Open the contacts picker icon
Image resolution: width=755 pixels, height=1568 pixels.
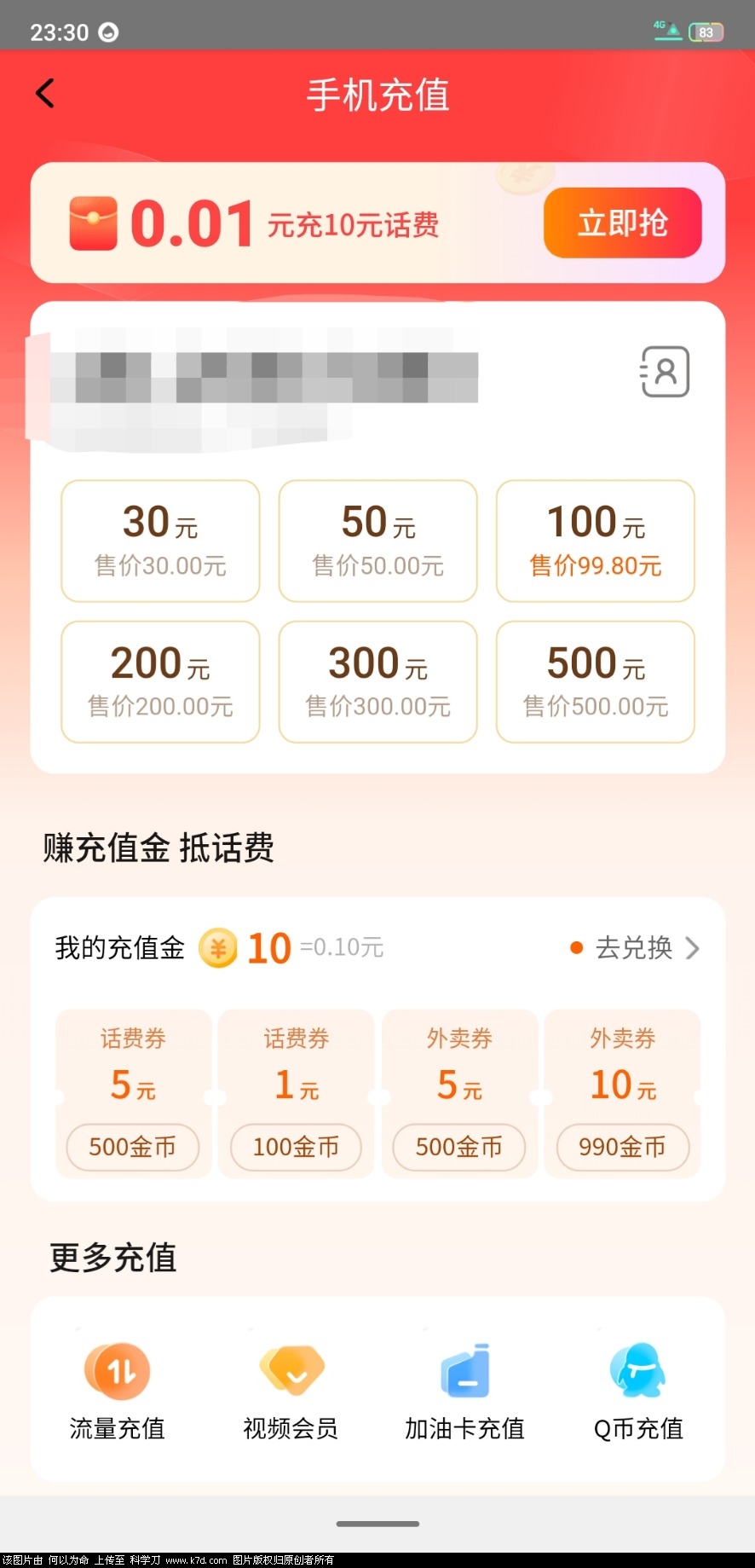click(665, 372)
